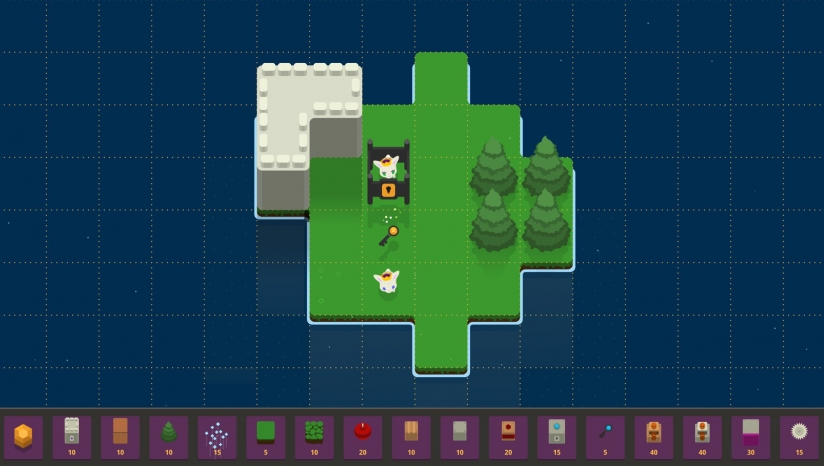Image resolution: width=824 pixels, height=466 pixels.
Task: Select the red button block costing 20
Action: pos(508,437)
